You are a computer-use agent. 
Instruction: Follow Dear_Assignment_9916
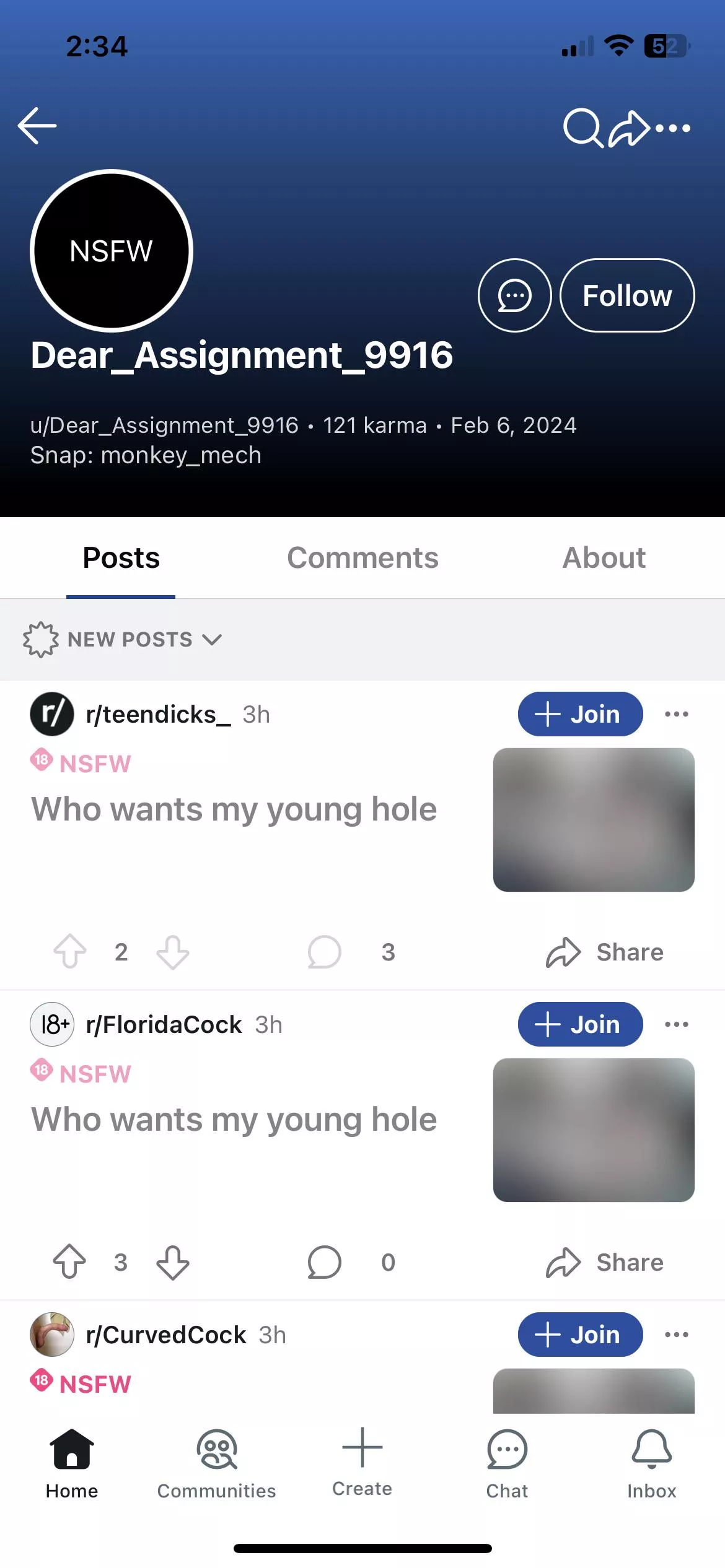(x=627, y=295)
